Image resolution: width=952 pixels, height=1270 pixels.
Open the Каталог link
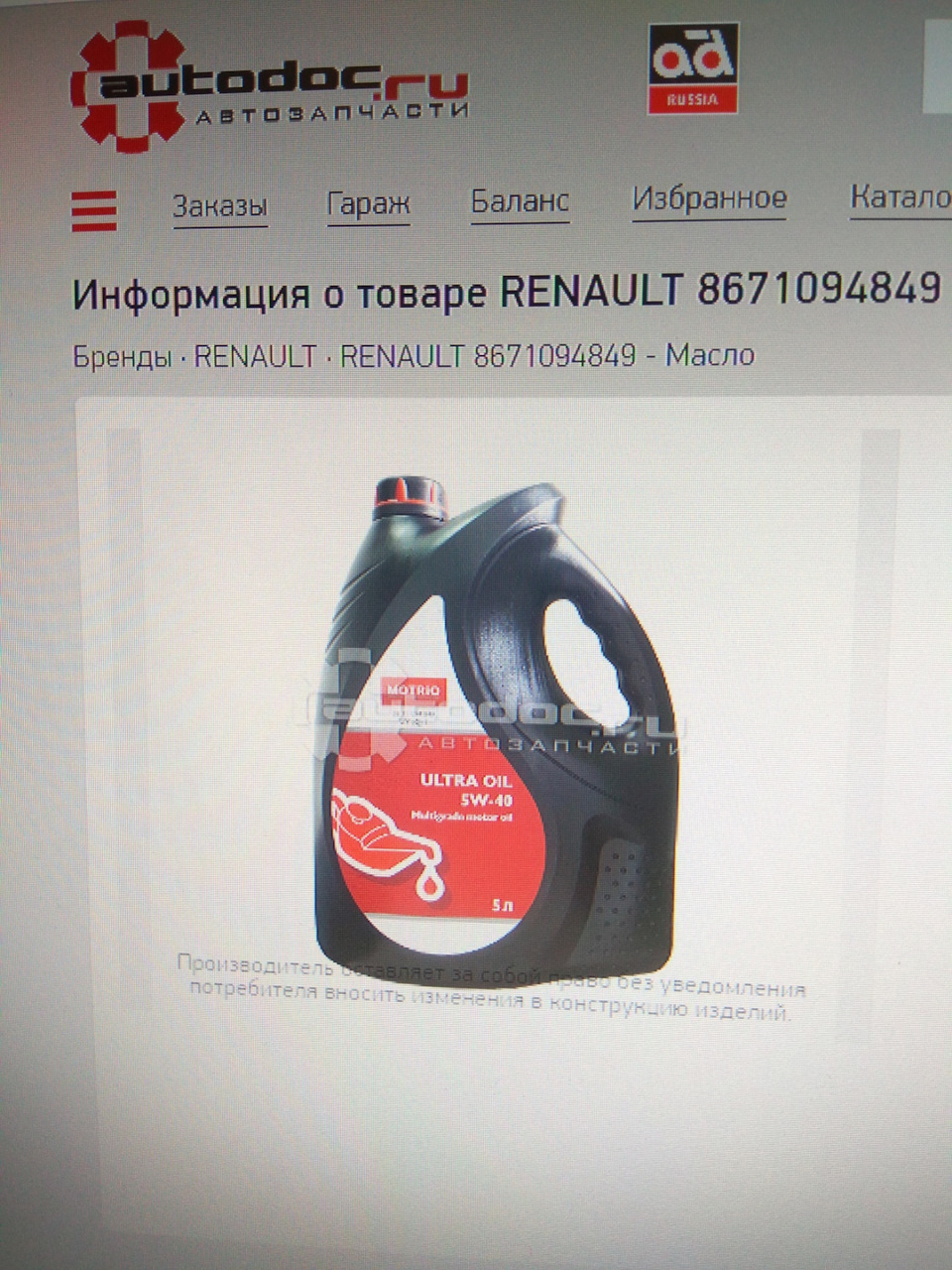[x=900, y=196]
